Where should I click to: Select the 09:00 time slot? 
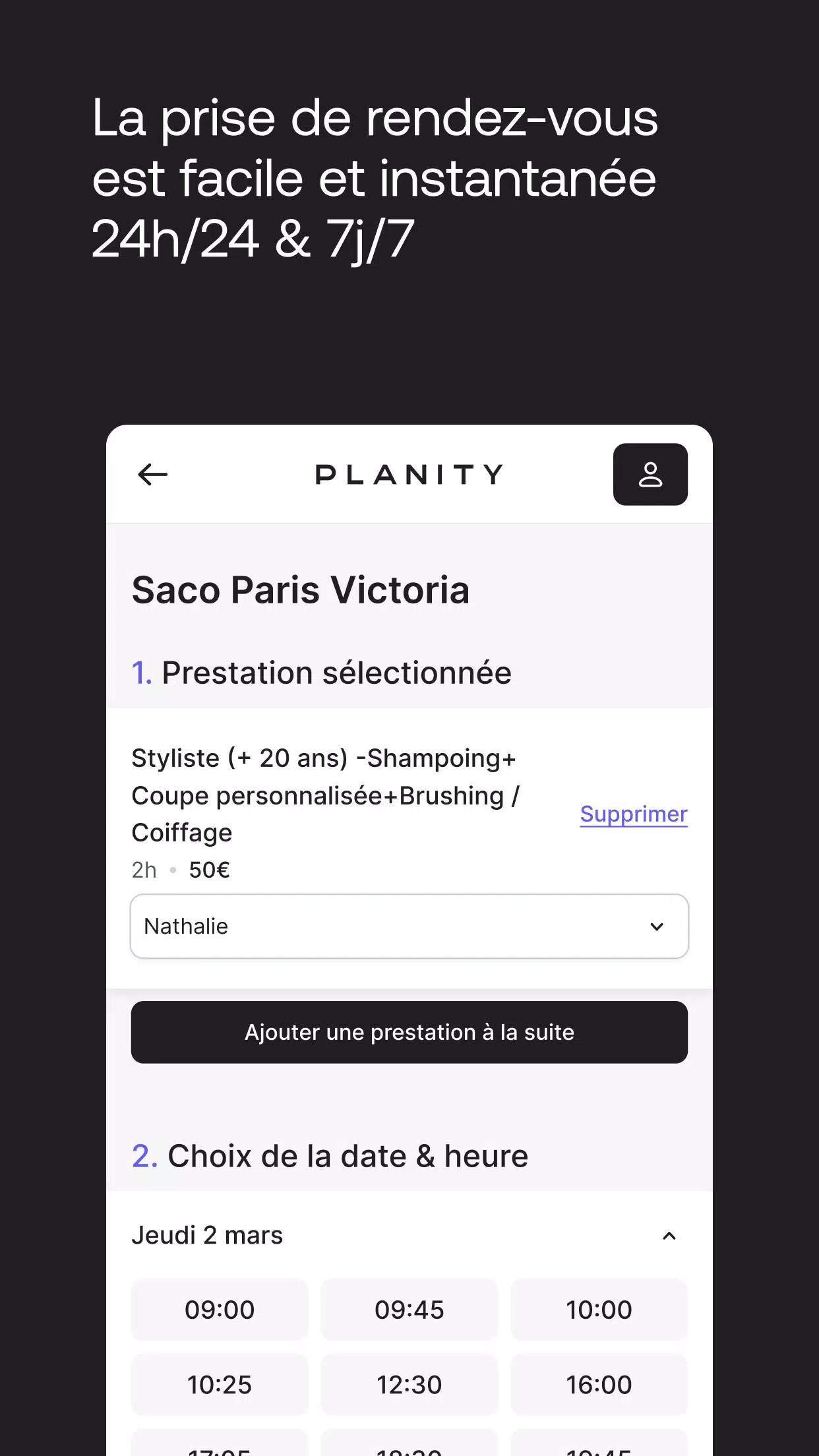pyautogui.click(x=220, y=1310)
